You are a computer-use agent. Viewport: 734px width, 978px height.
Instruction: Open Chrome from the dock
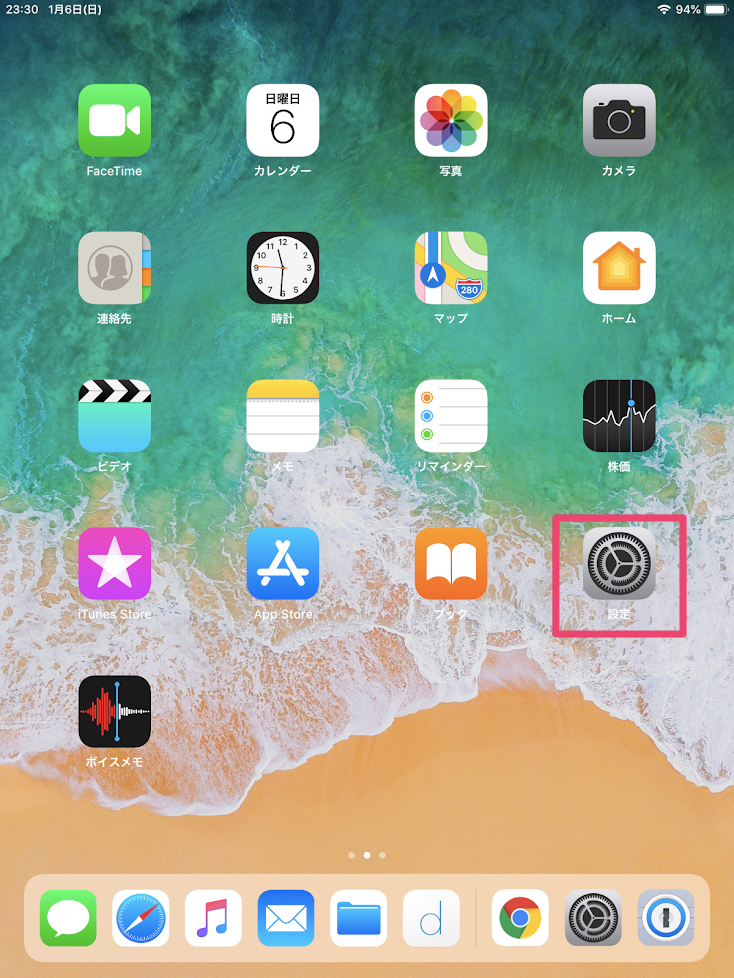[x=520, y=918]
